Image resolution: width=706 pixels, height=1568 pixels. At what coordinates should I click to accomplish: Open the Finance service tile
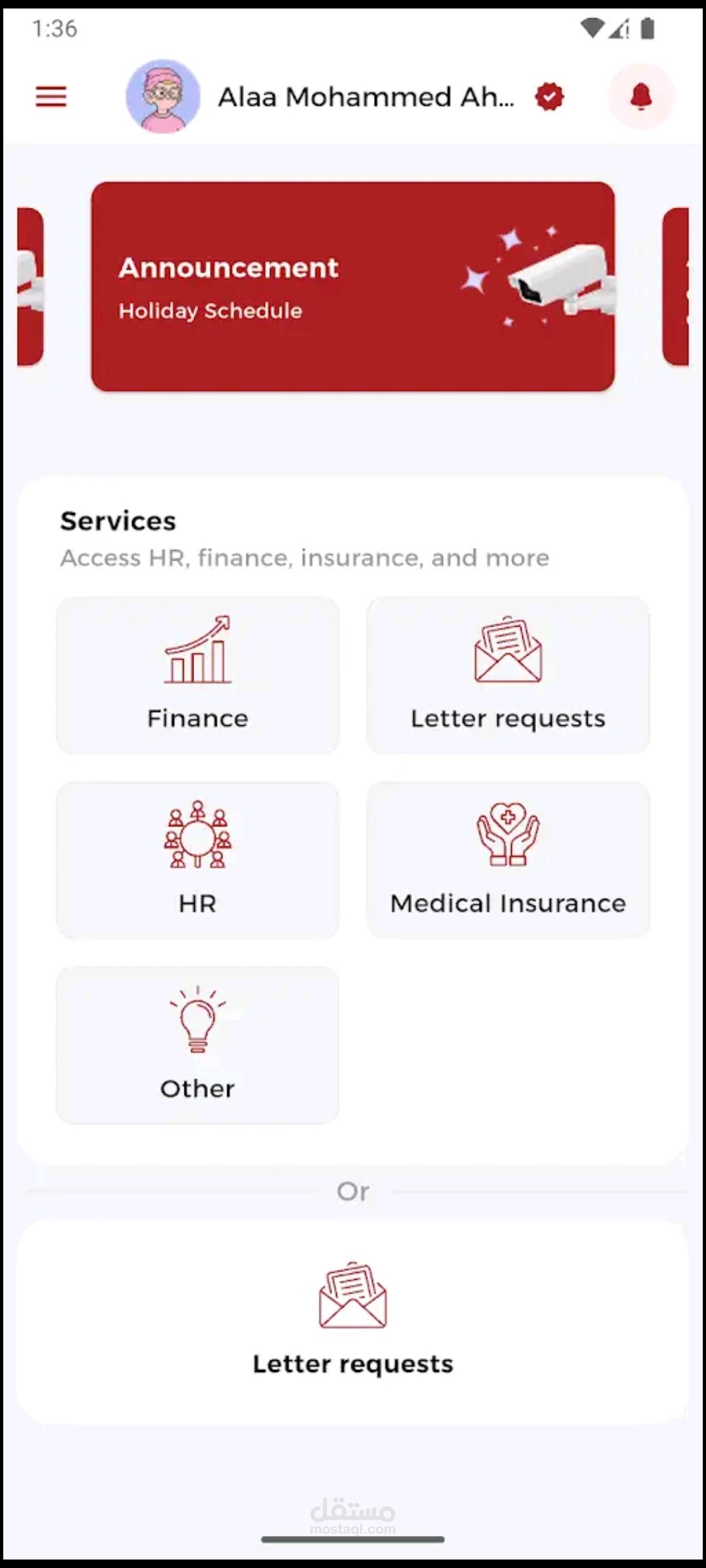pos(197,675)
